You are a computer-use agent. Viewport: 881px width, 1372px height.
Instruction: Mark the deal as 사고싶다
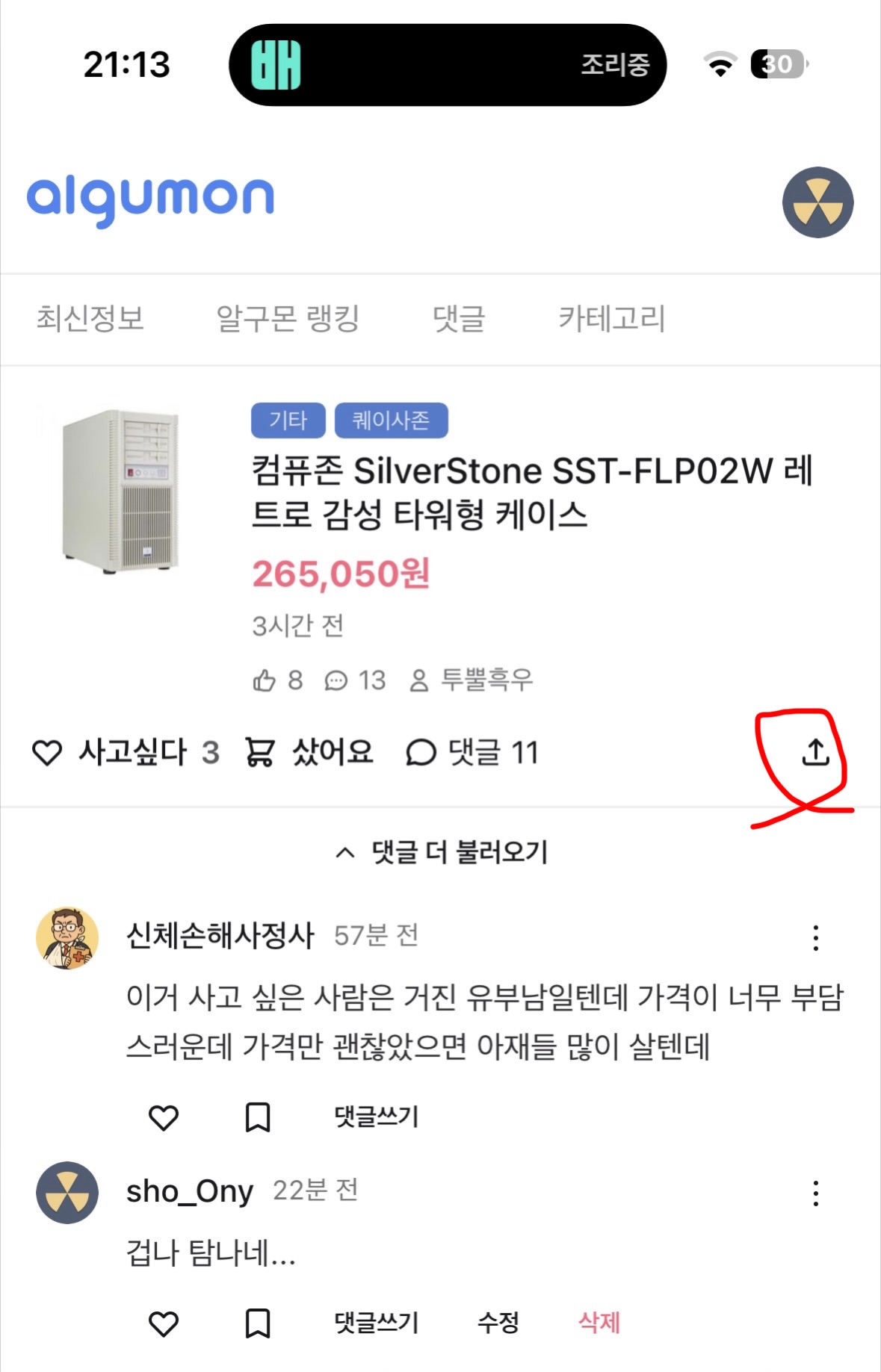pyautogui.click(x=126, y=752)
